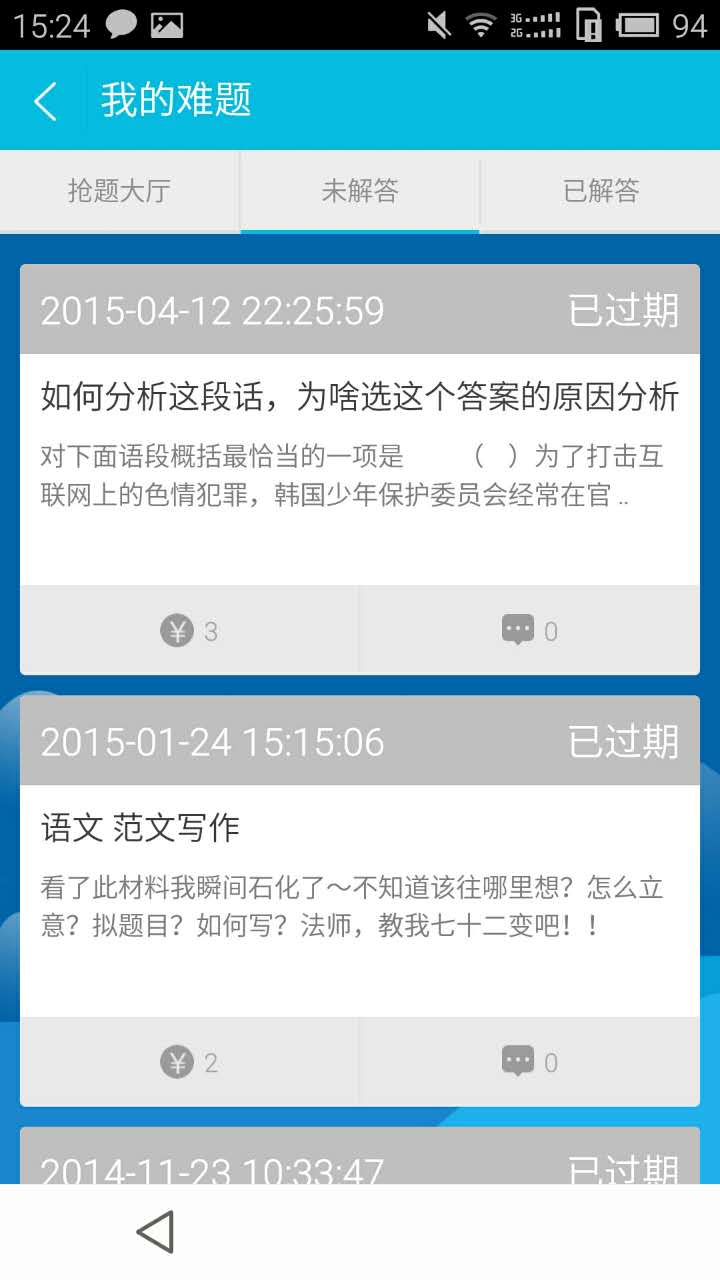Image resolution: width=720 pixels, height=1280 pixels.
Task: Tap the reward amount on 语文 范文写作
Action: pyautogui.click(x=189, y=1063)
